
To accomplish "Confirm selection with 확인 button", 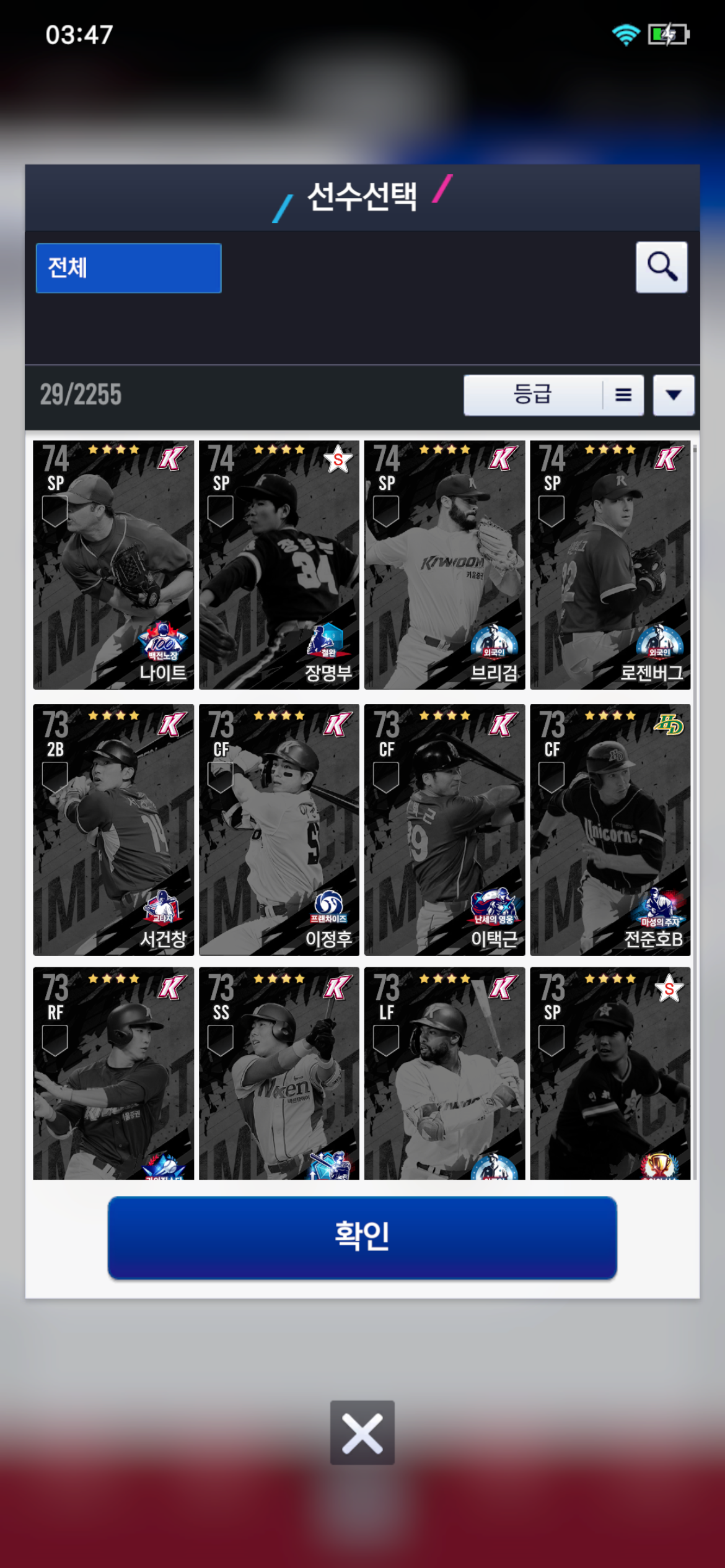I will pyautogui.click(x=362, y=1237).
